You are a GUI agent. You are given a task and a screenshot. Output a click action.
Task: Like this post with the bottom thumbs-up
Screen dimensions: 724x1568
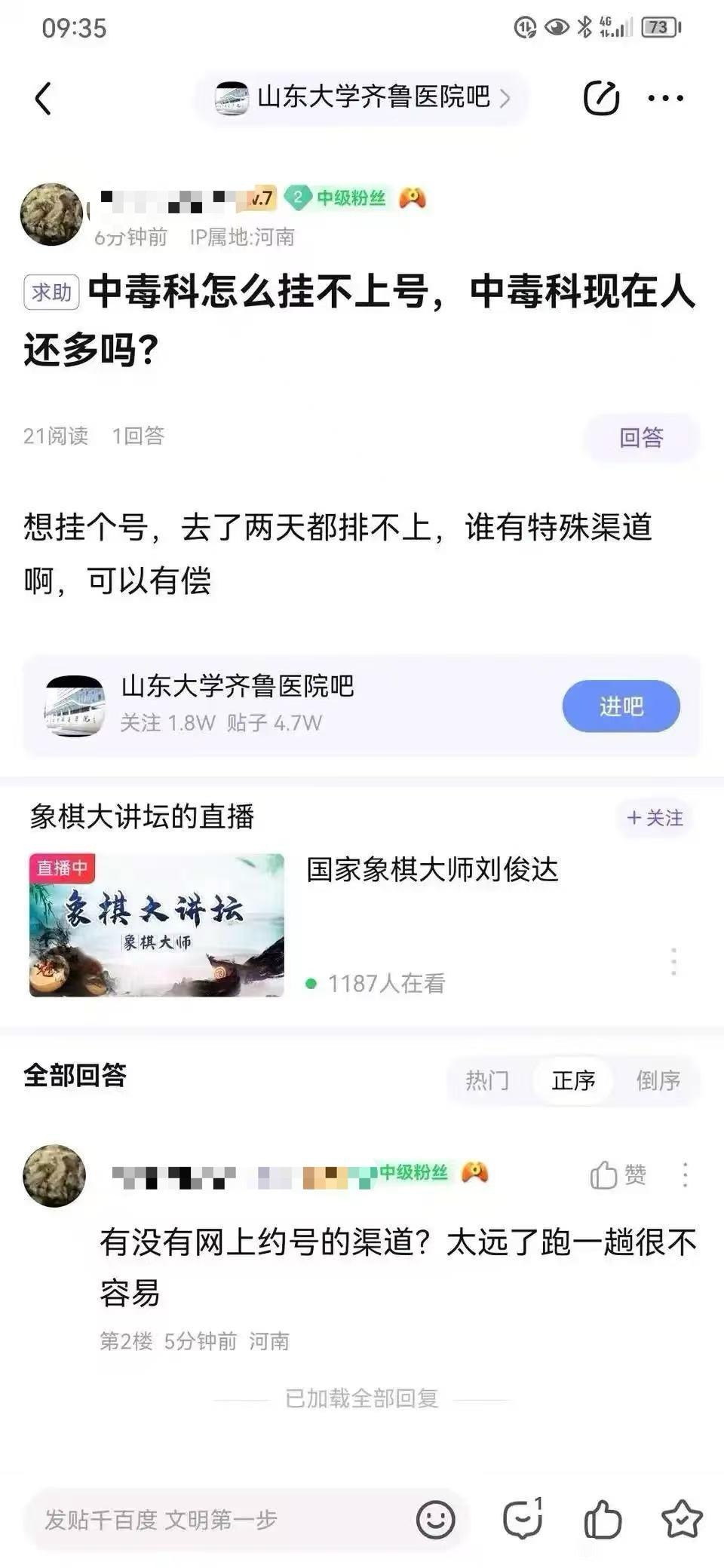pos(603,1520)
